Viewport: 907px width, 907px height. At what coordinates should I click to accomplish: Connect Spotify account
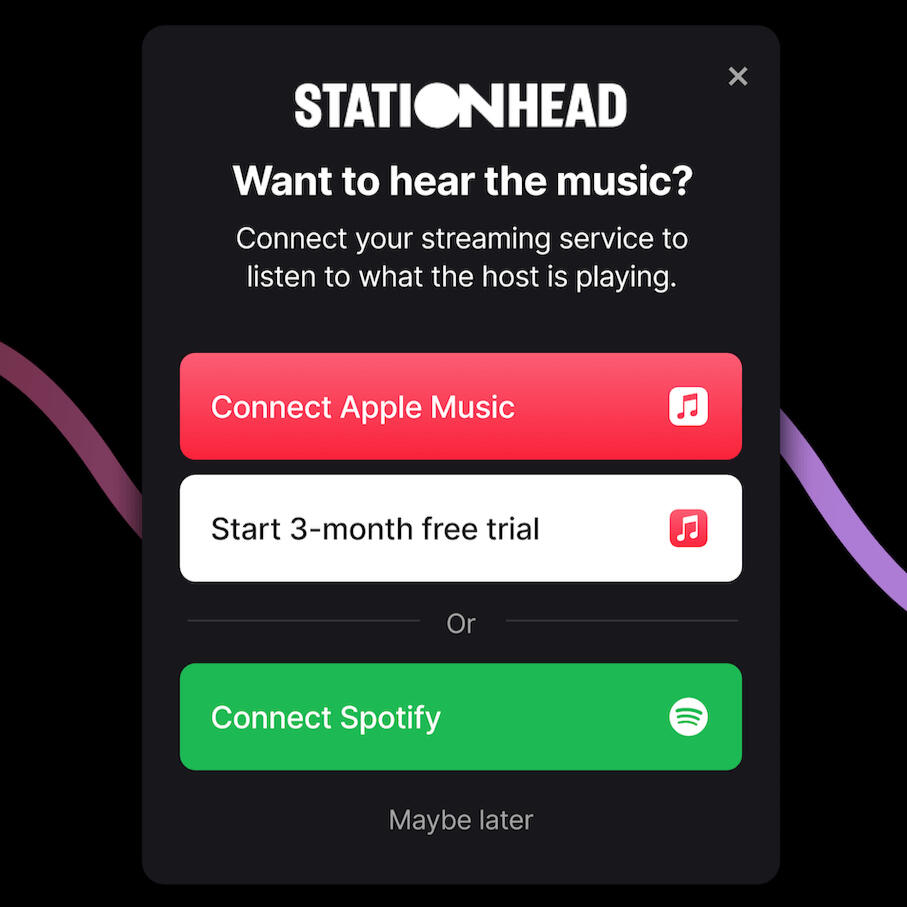460,717
